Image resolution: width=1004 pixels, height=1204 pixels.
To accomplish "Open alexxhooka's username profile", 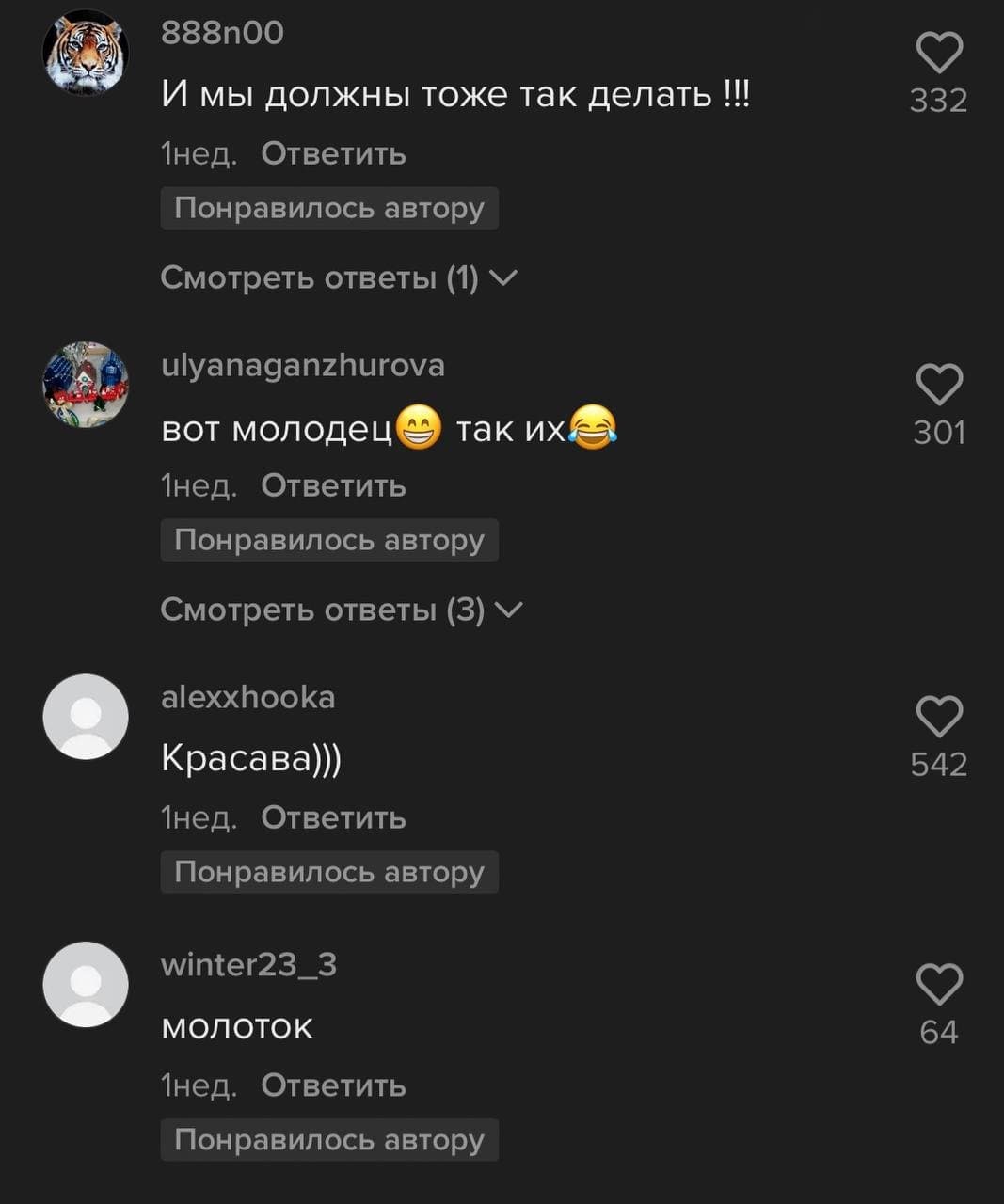I will pos(248,697).
